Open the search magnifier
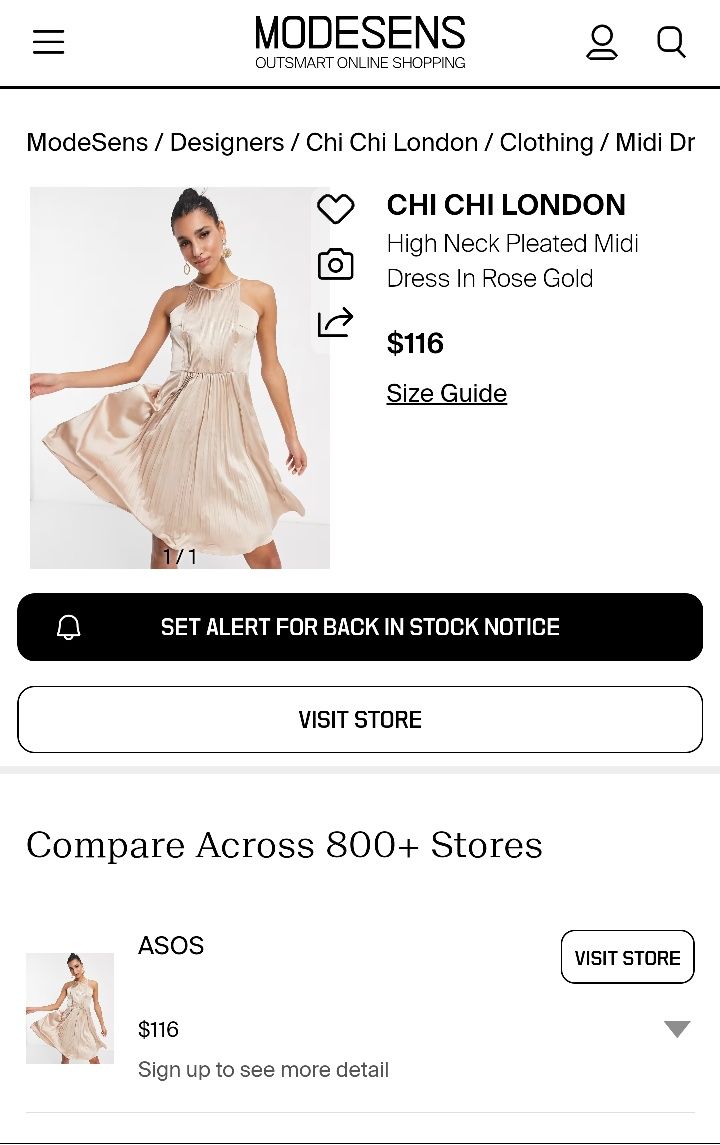This screenshot has width=720, height=1145. click(x=671, y=42)
